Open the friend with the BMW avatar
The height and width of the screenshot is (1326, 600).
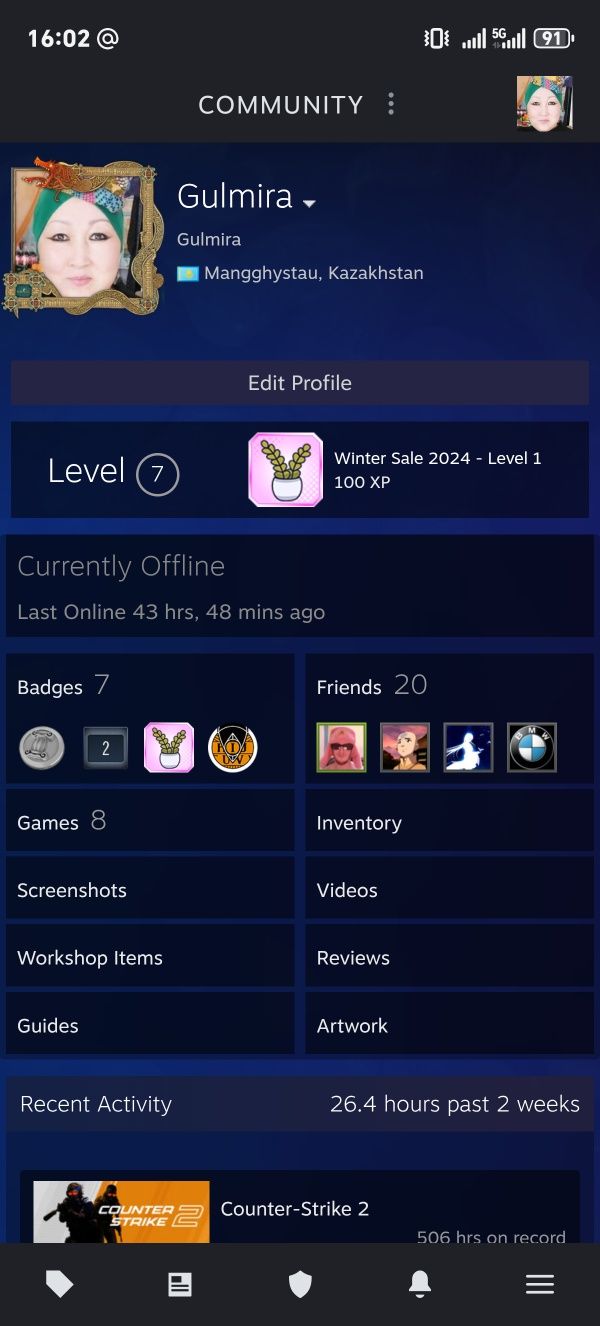tap(531, 747)
